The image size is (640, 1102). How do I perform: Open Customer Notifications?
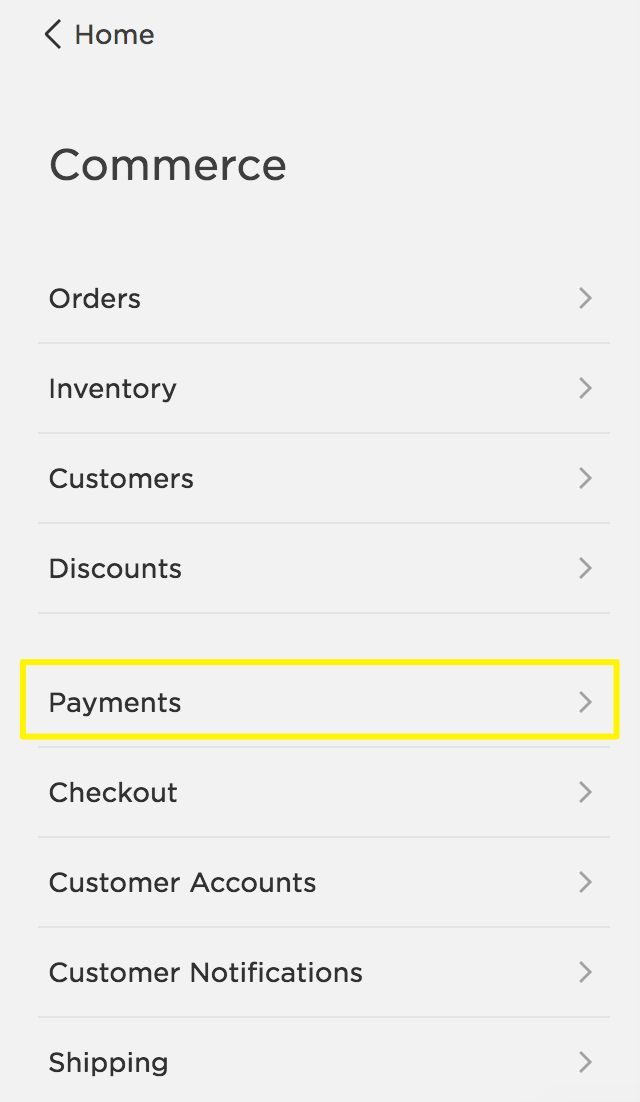click(320, 972)
